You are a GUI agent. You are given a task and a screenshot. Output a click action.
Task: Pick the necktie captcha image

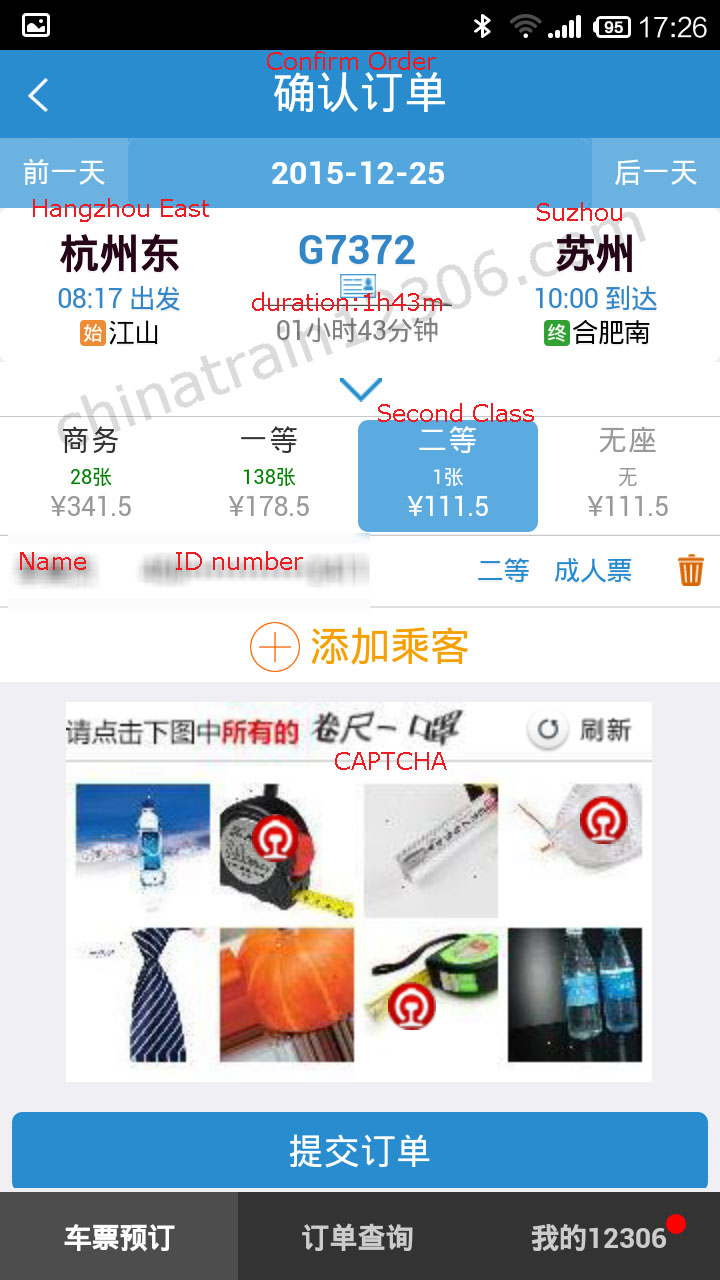[145, 995]
